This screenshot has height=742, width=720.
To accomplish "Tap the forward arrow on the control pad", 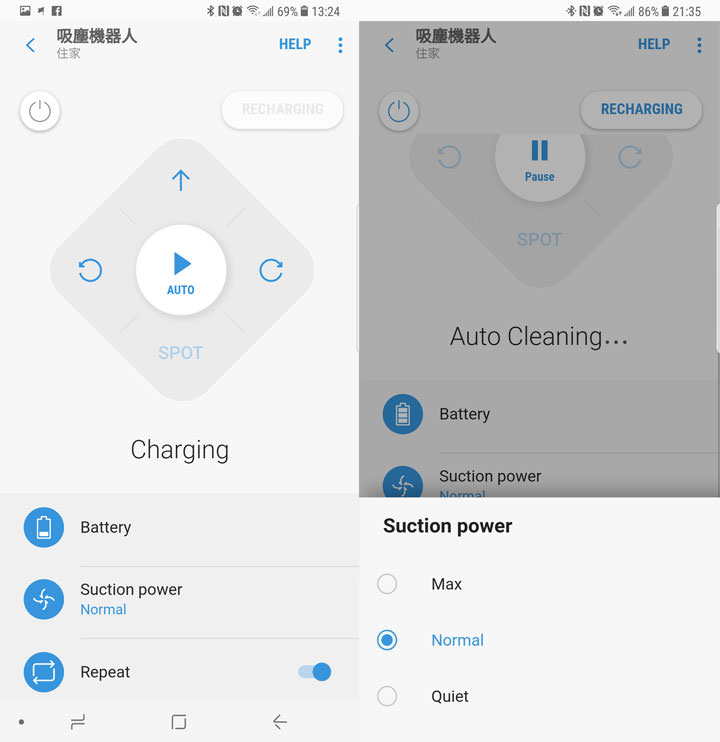I will 181,181.
